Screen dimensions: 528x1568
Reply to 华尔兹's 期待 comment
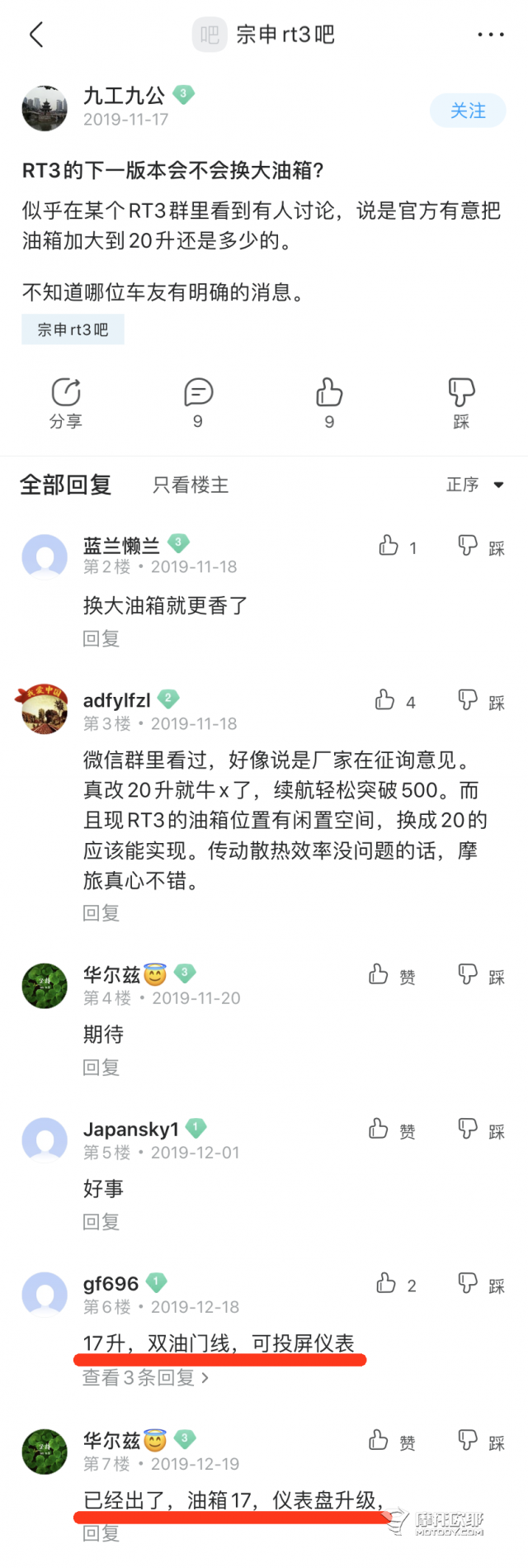click(x=101, y=1067)
